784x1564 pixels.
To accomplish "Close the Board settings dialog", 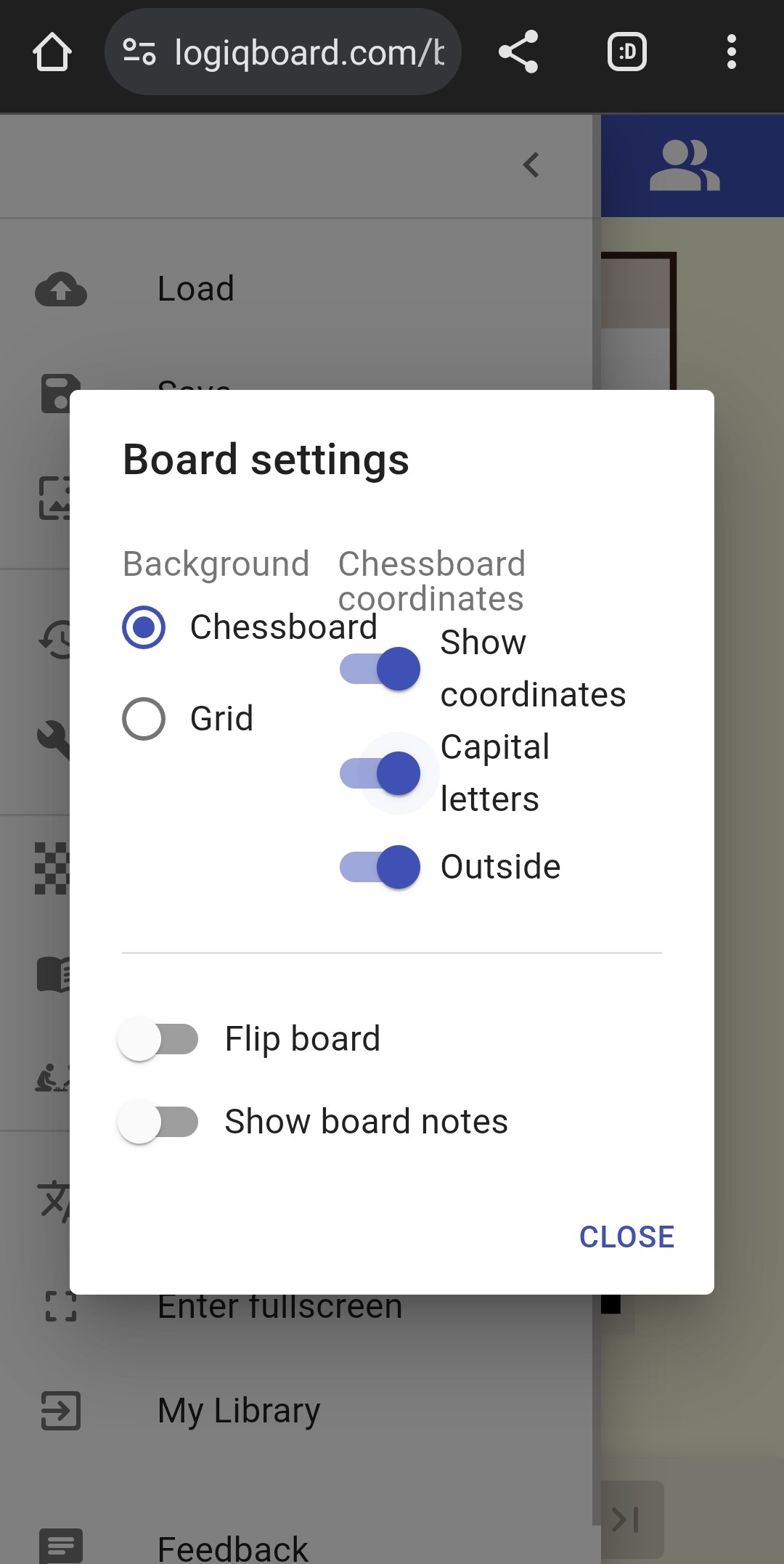I will [x=626, y=1237].
